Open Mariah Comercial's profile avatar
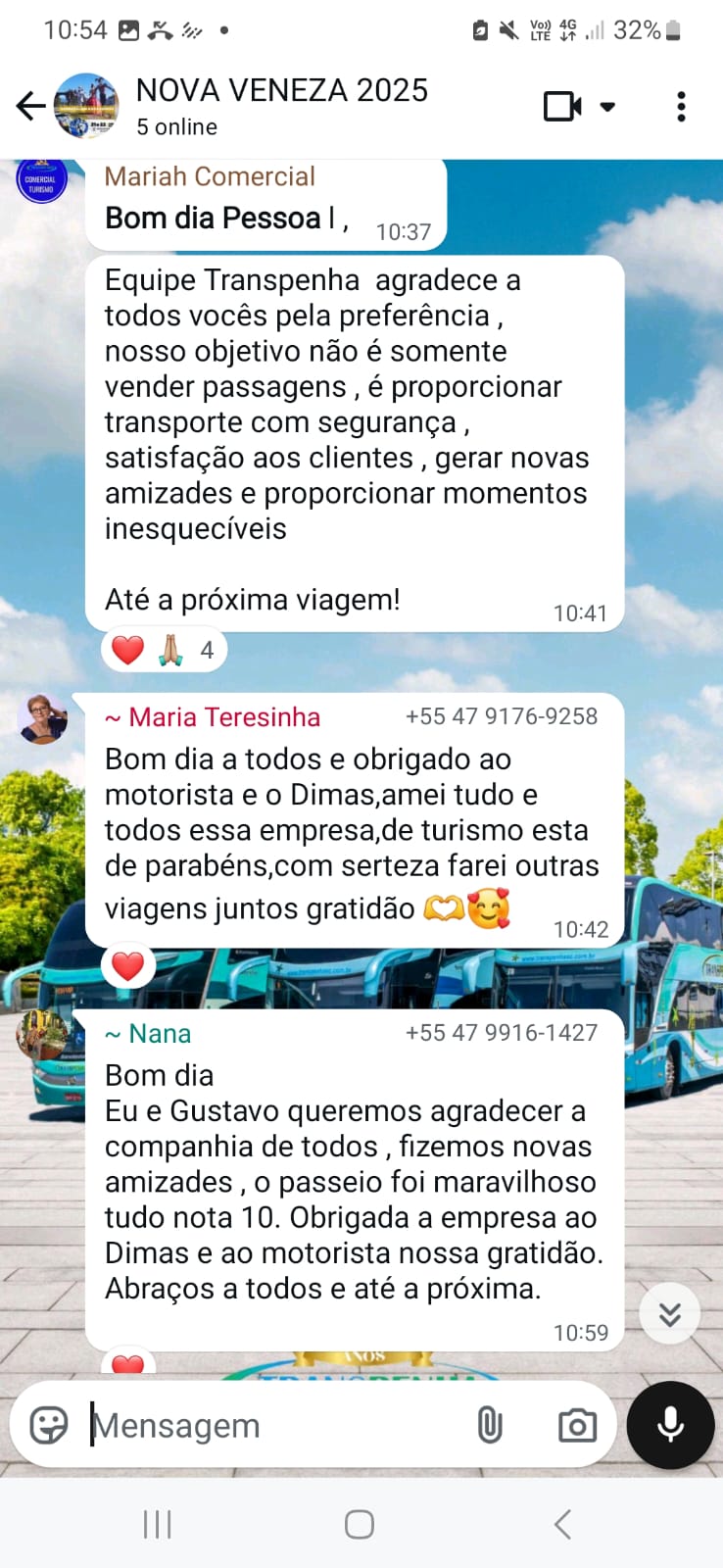 tap(41, 181)
